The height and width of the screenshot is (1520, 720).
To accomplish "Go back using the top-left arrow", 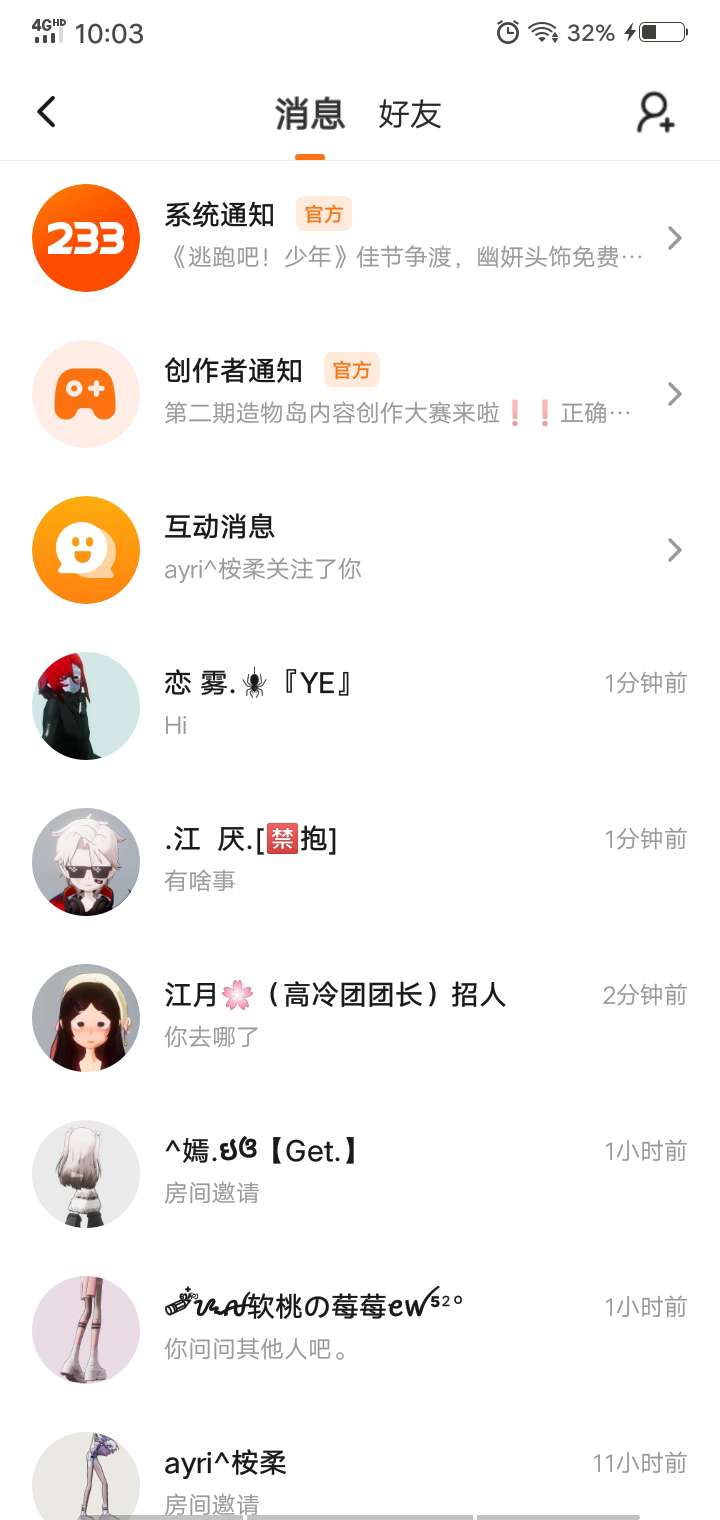I will pos(46,112).
